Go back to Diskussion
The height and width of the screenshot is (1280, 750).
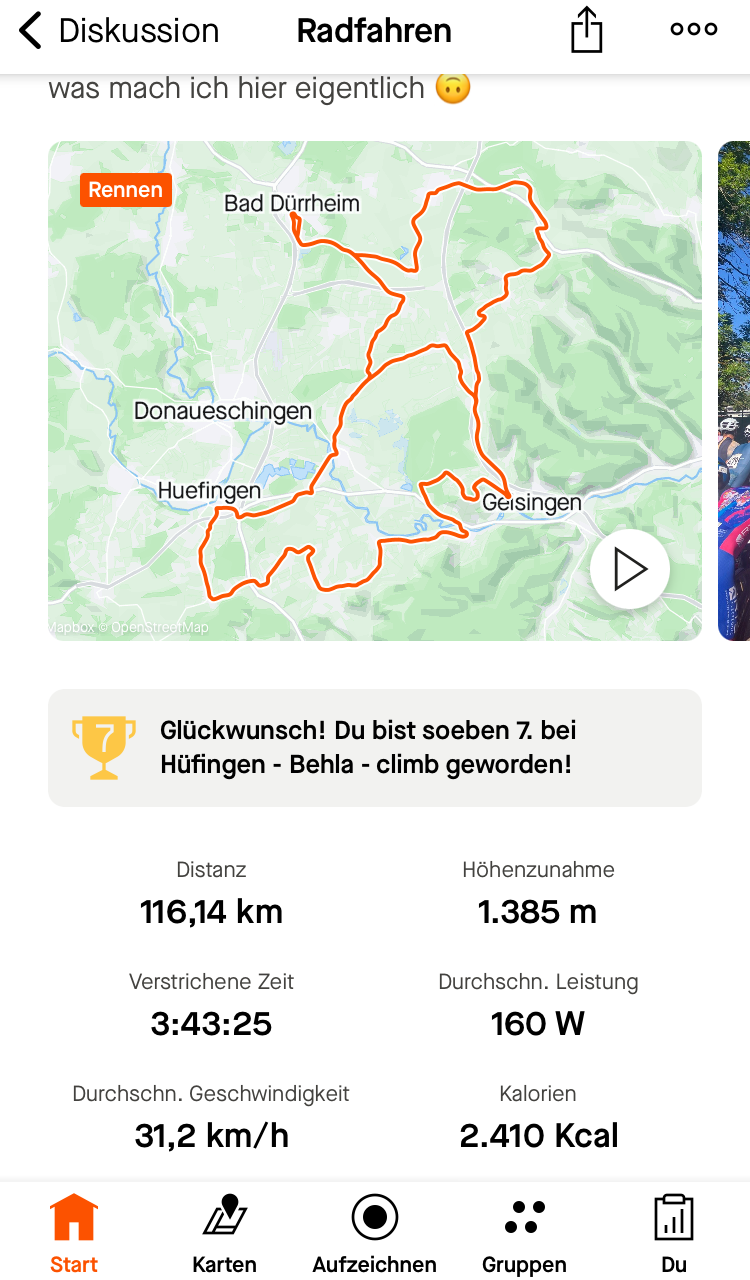(118, 31)
